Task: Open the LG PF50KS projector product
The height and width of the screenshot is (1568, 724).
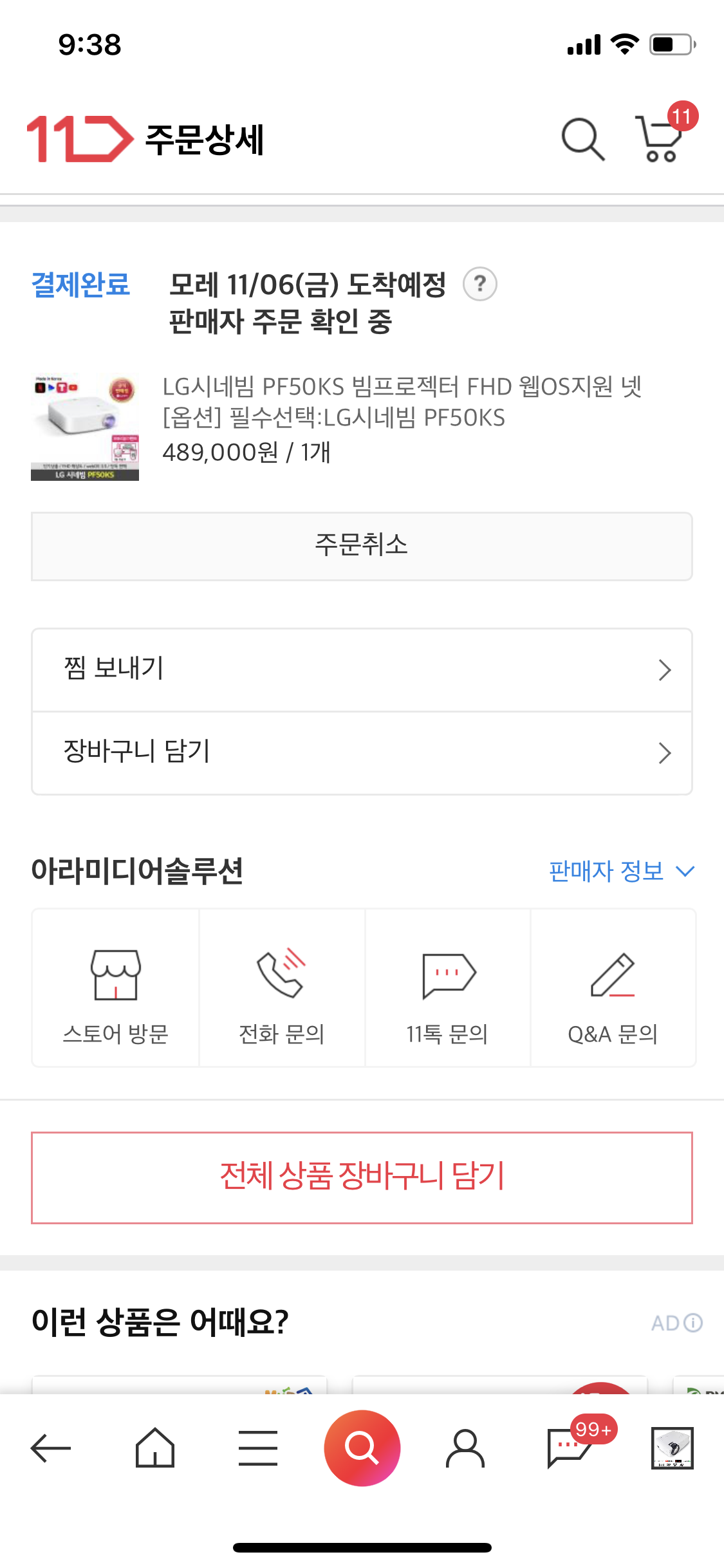Action: [85, 427]
